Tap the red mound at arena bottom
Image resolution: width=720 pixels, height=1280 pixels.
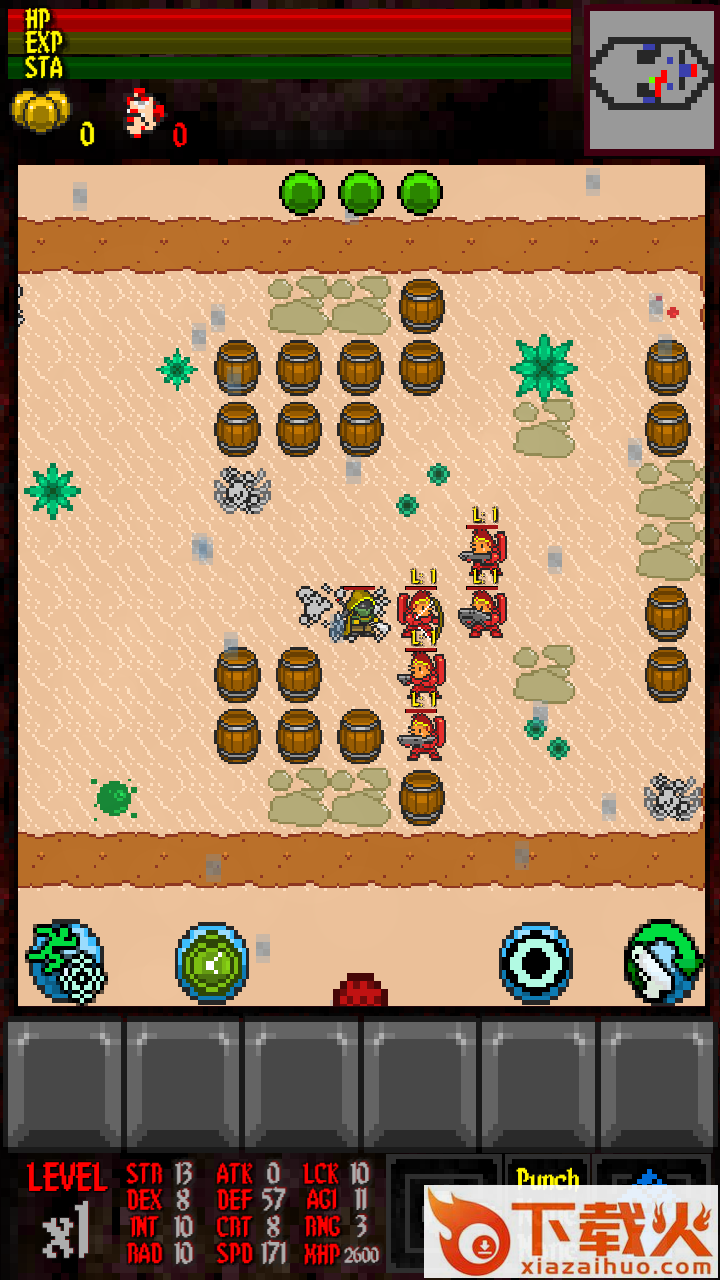coord(360,991)
